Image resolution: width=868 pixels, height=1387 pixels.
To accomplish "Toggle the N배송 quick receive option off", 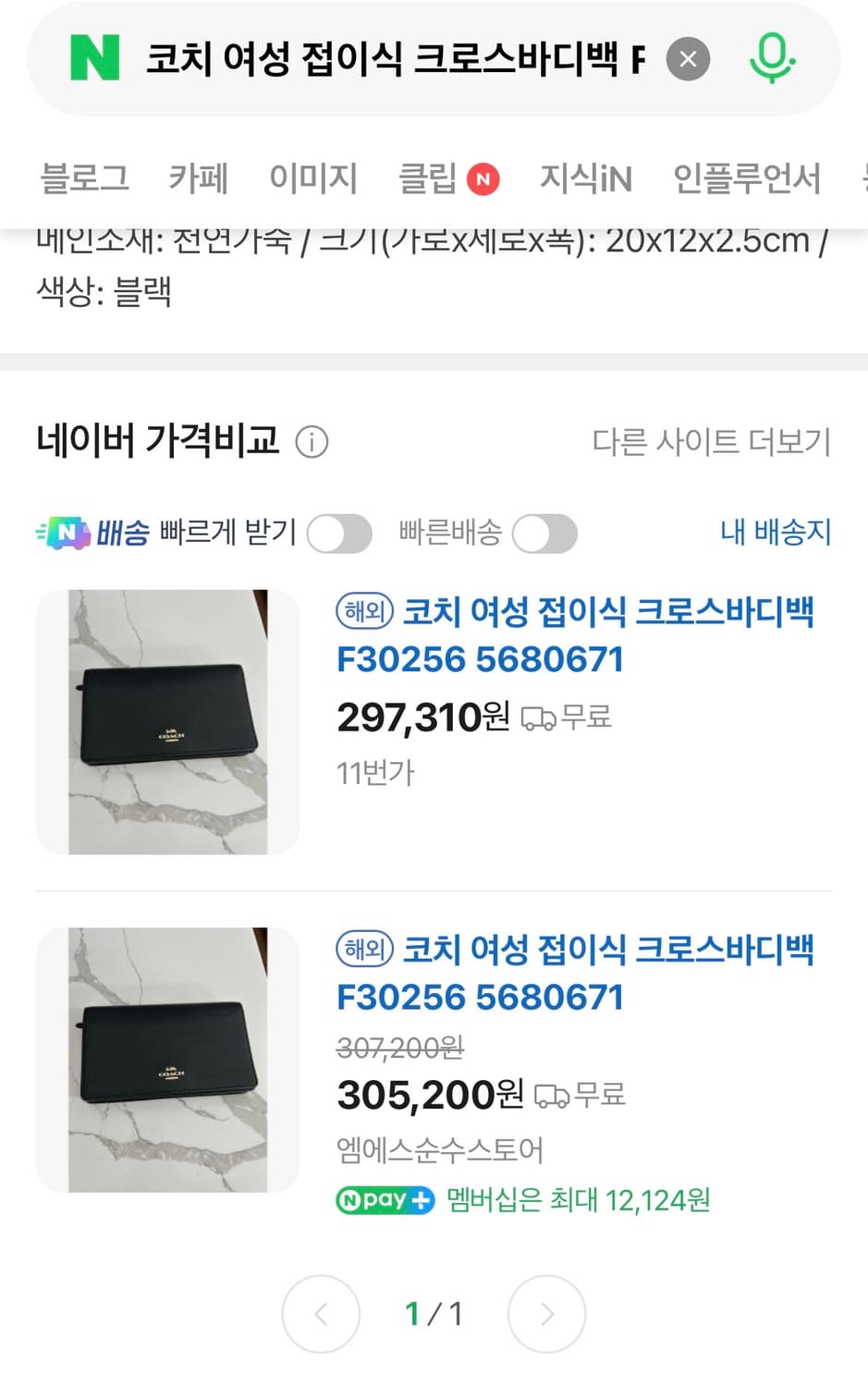I will [x=338, y=534].
